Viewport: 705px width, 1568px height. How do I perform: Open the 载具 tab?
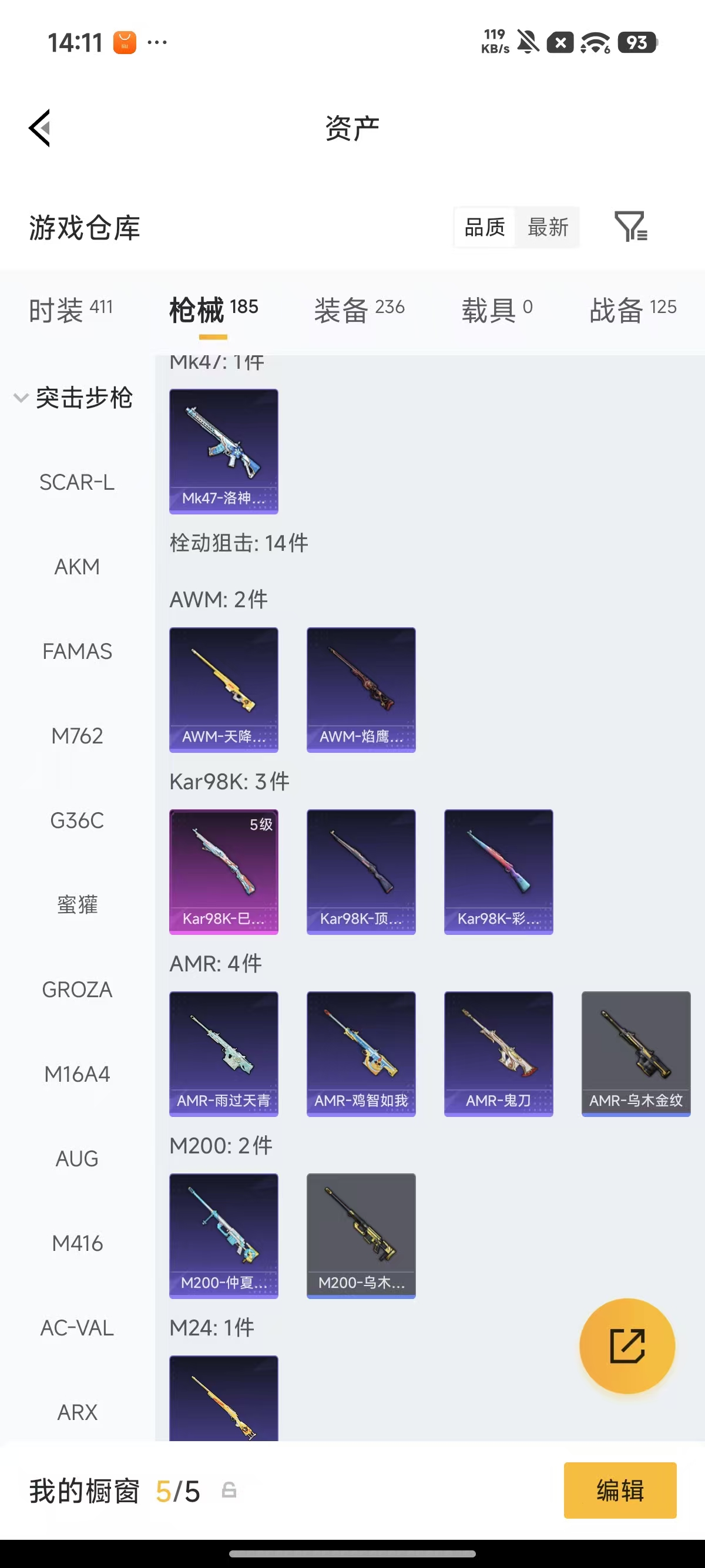tap(497, 309)
